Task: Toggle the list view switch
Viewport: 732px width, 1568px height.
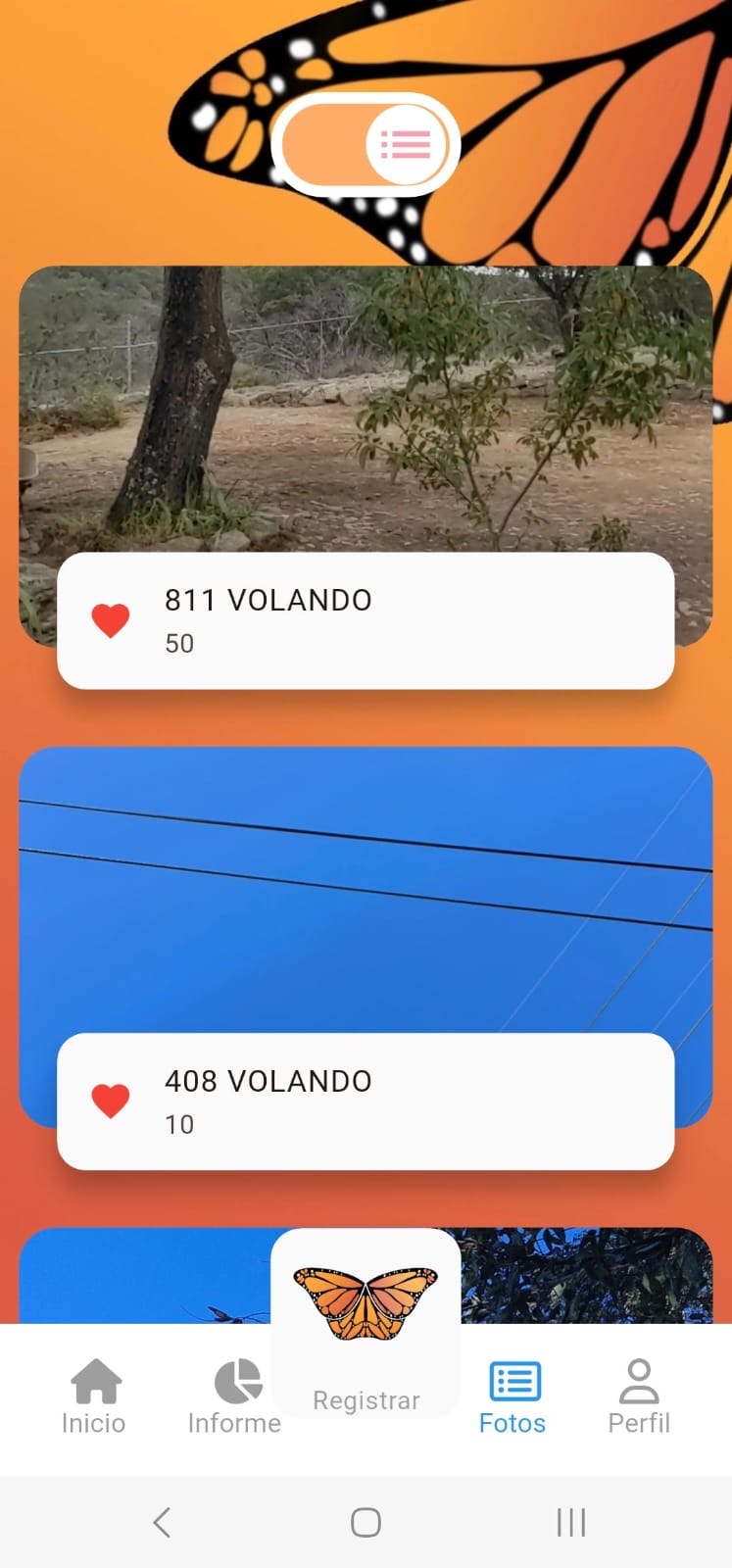Action: 366,145
